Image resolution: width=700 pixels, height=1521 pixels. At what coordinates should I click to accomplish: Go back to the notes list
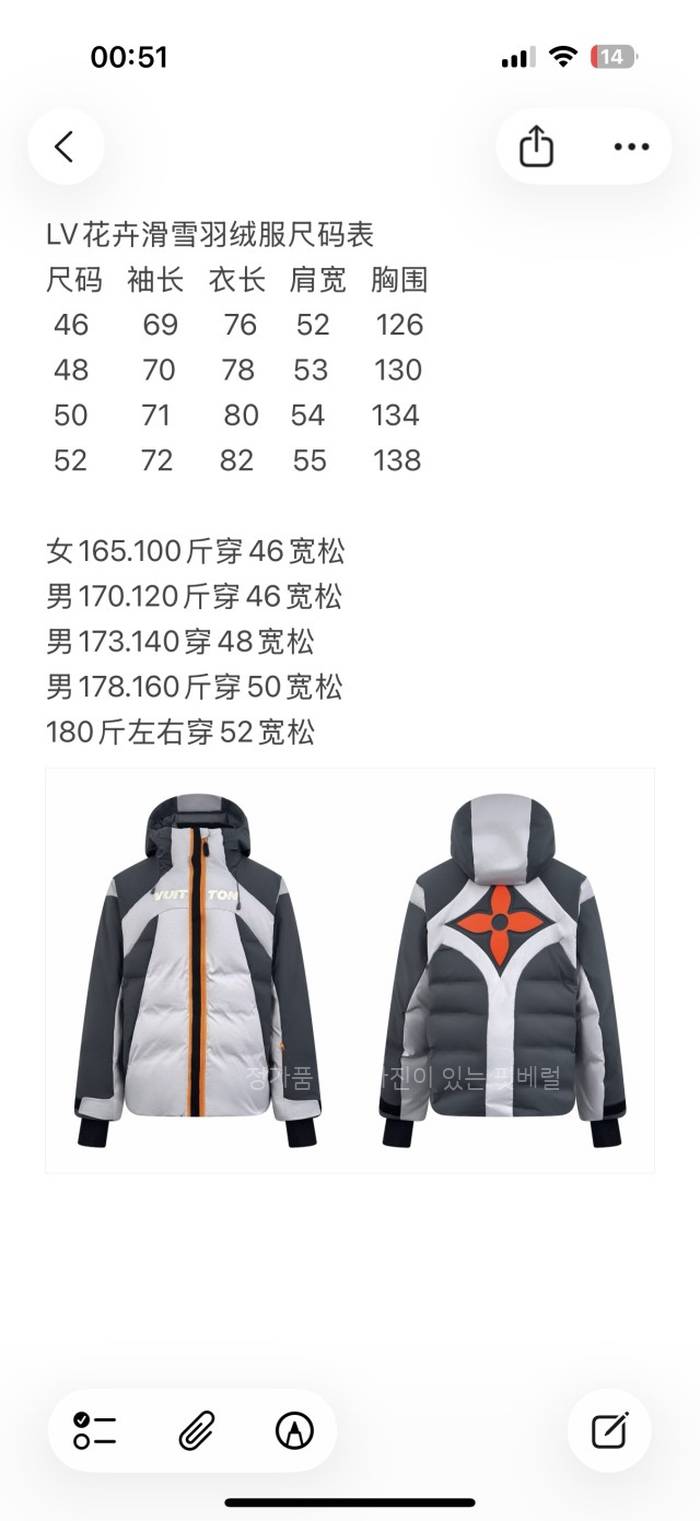65,147
